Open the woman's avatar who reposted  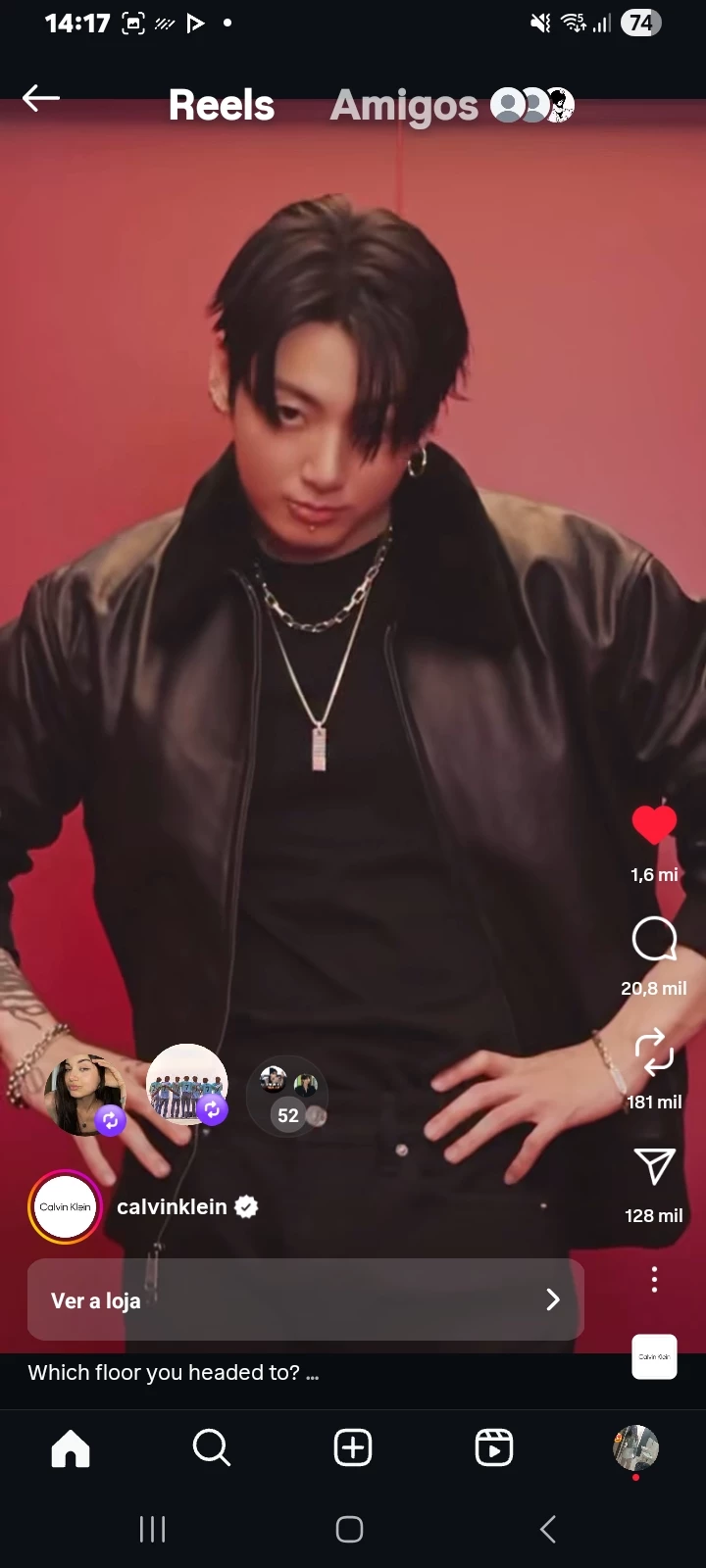[x=85, y=1095]
